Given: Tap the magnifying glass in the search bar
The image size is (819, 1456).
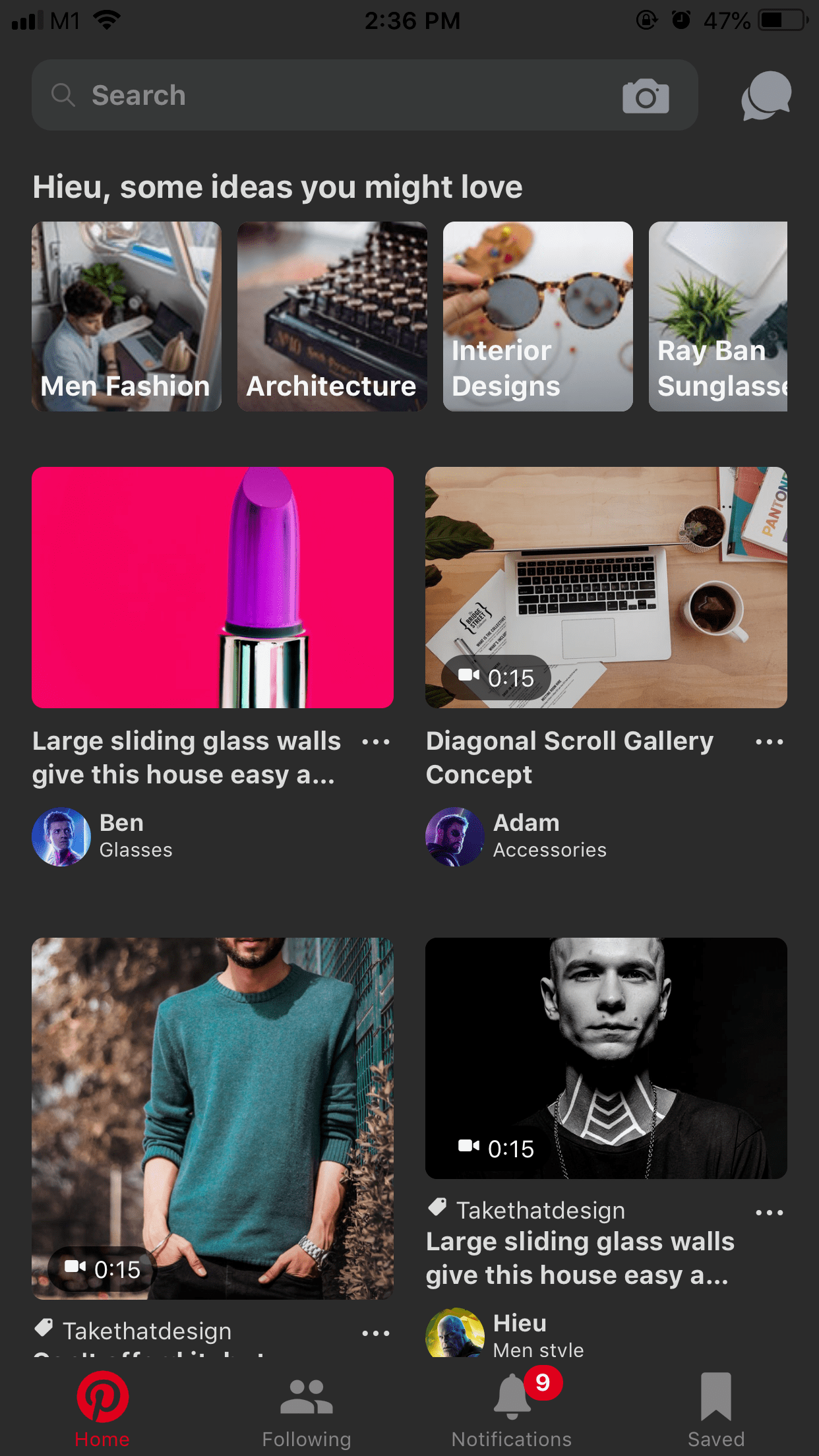Looking at the screenshot, I should (x=63, y=95).
